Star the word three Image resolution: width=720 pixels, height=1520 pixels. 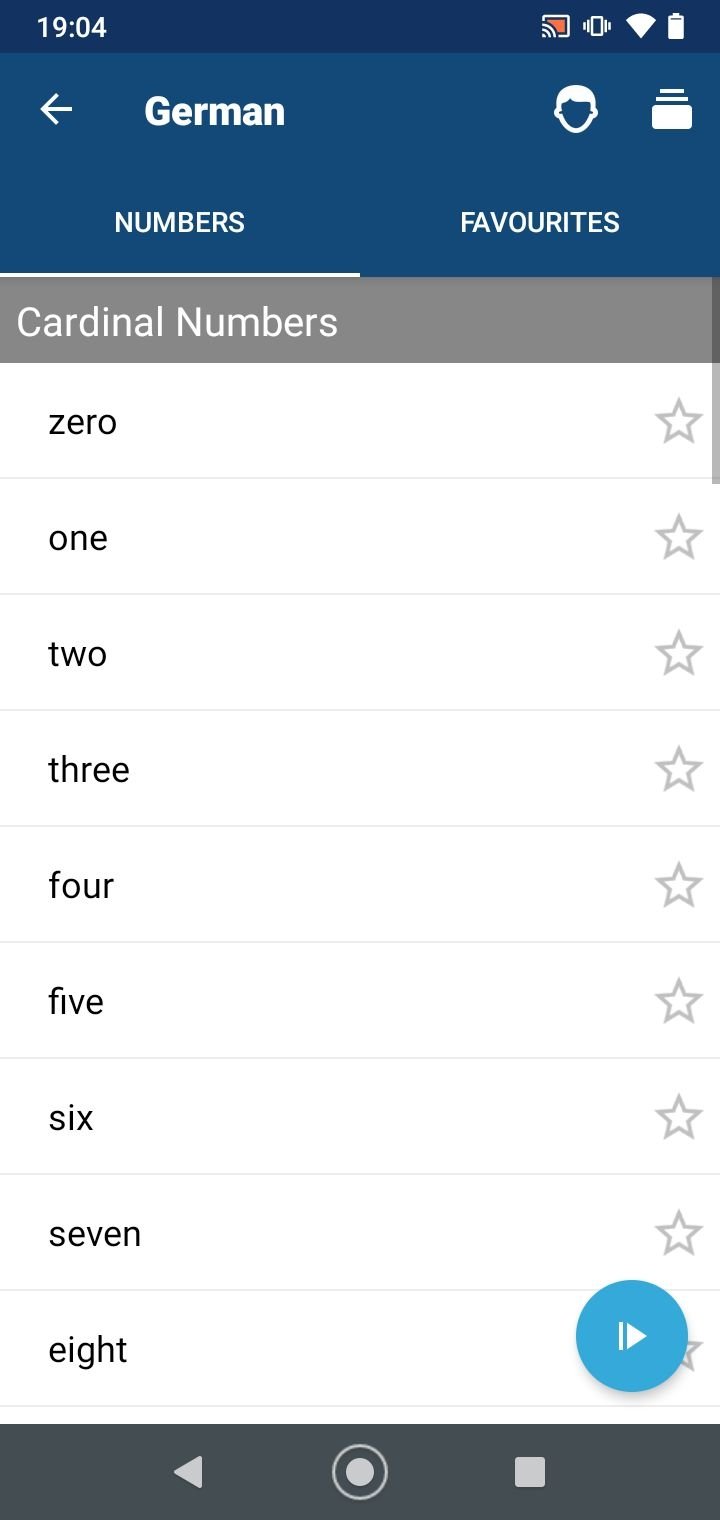[x=679, y=769]
